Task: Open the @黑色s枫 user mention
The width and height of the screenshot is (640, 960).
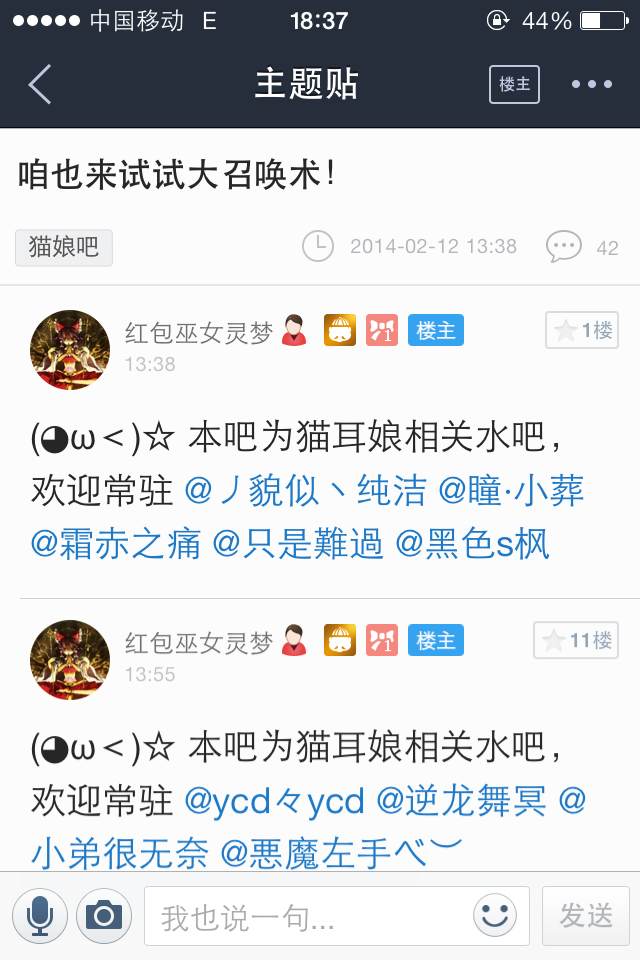Action: click(x=474, y=544)
